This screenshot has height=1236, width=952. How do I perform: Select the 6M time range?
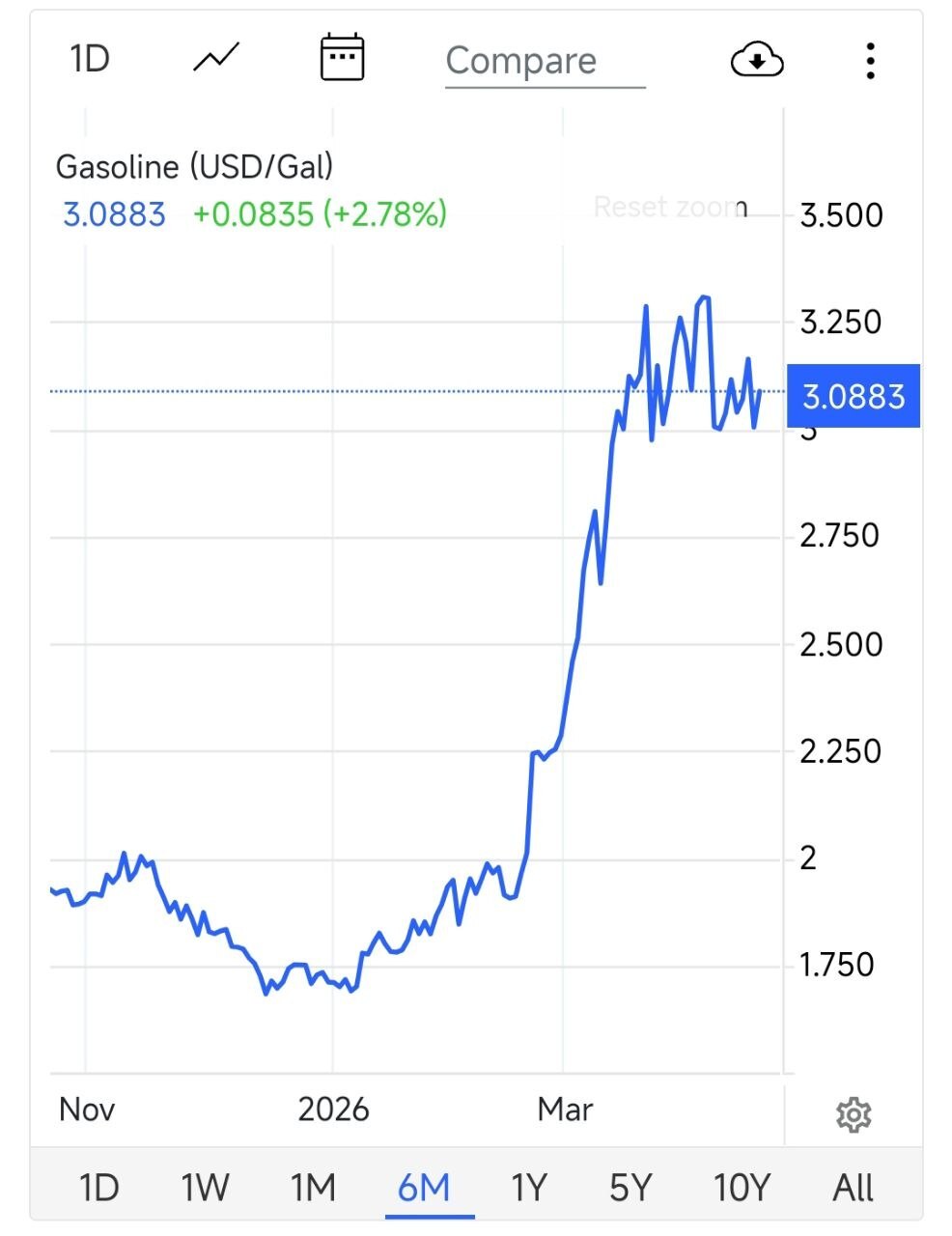point(424,1187)
